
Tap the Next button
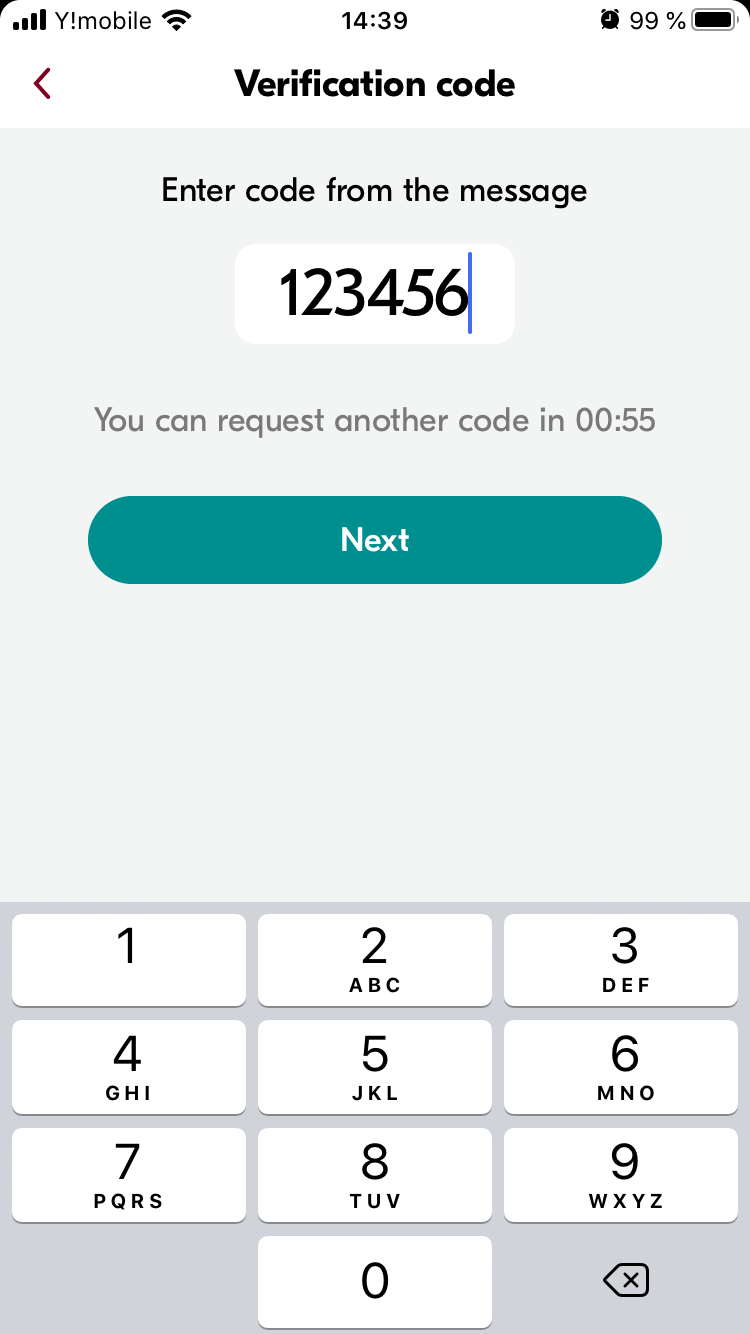(x=375, y=540)
